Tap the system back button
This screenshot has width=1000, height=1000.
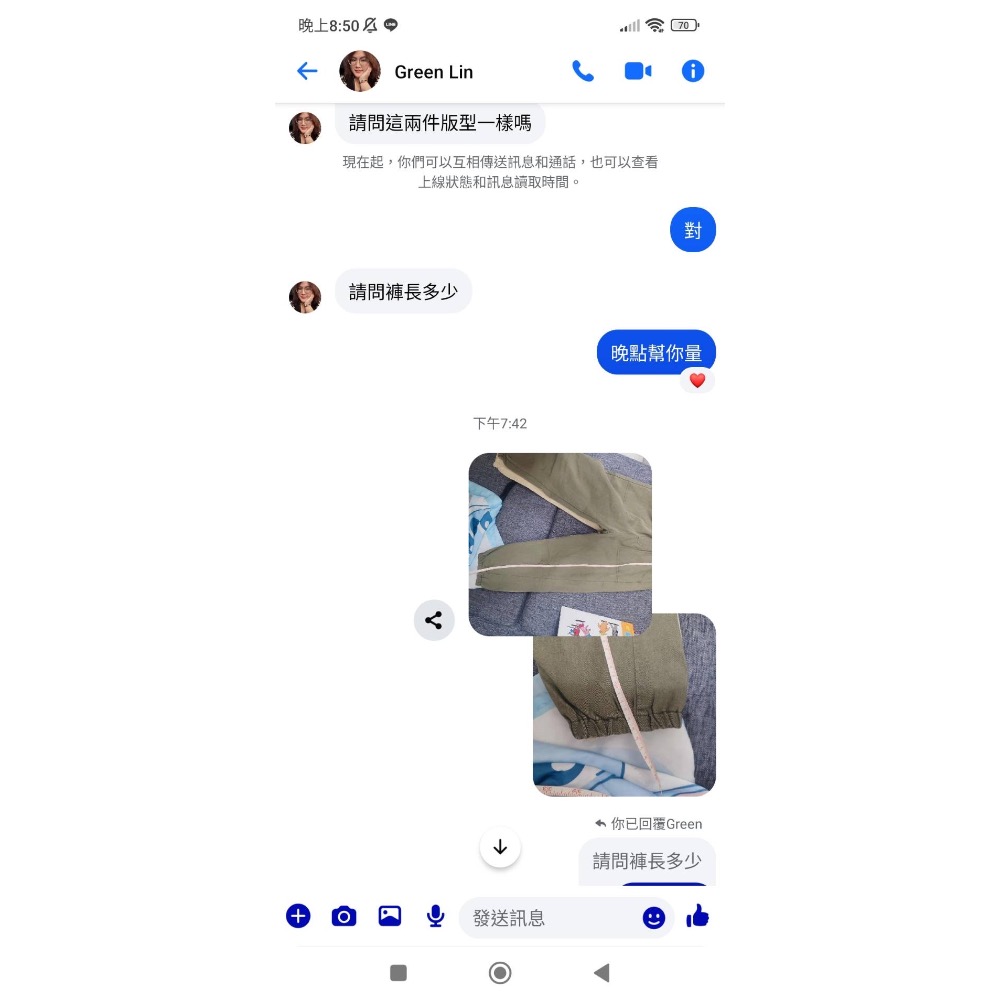pyautogui.click(x=601, y=973)
